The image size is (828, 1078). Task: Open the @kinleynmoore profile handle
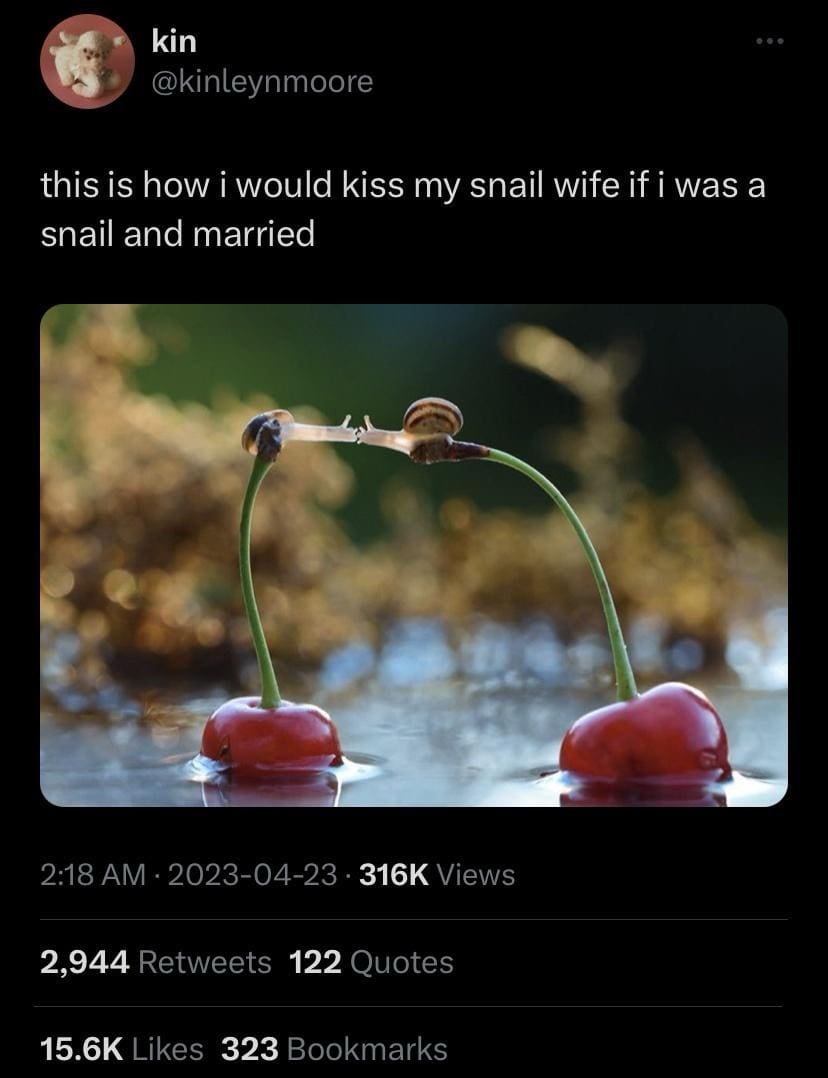pos(261,82)
